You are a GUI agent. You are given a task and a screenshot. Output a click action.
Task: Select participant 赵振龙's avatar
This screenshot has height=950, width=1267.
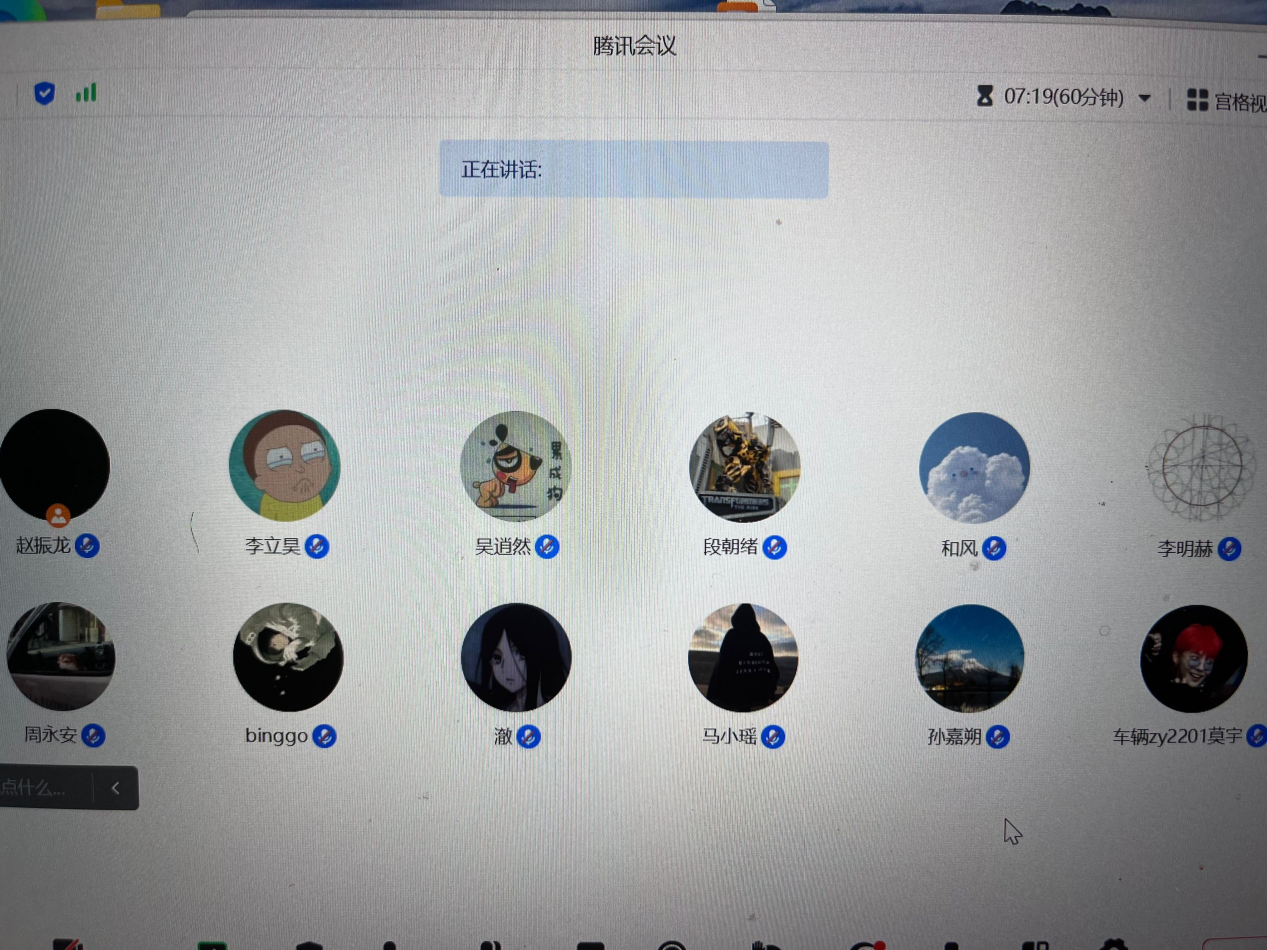[x=54, y=465]
